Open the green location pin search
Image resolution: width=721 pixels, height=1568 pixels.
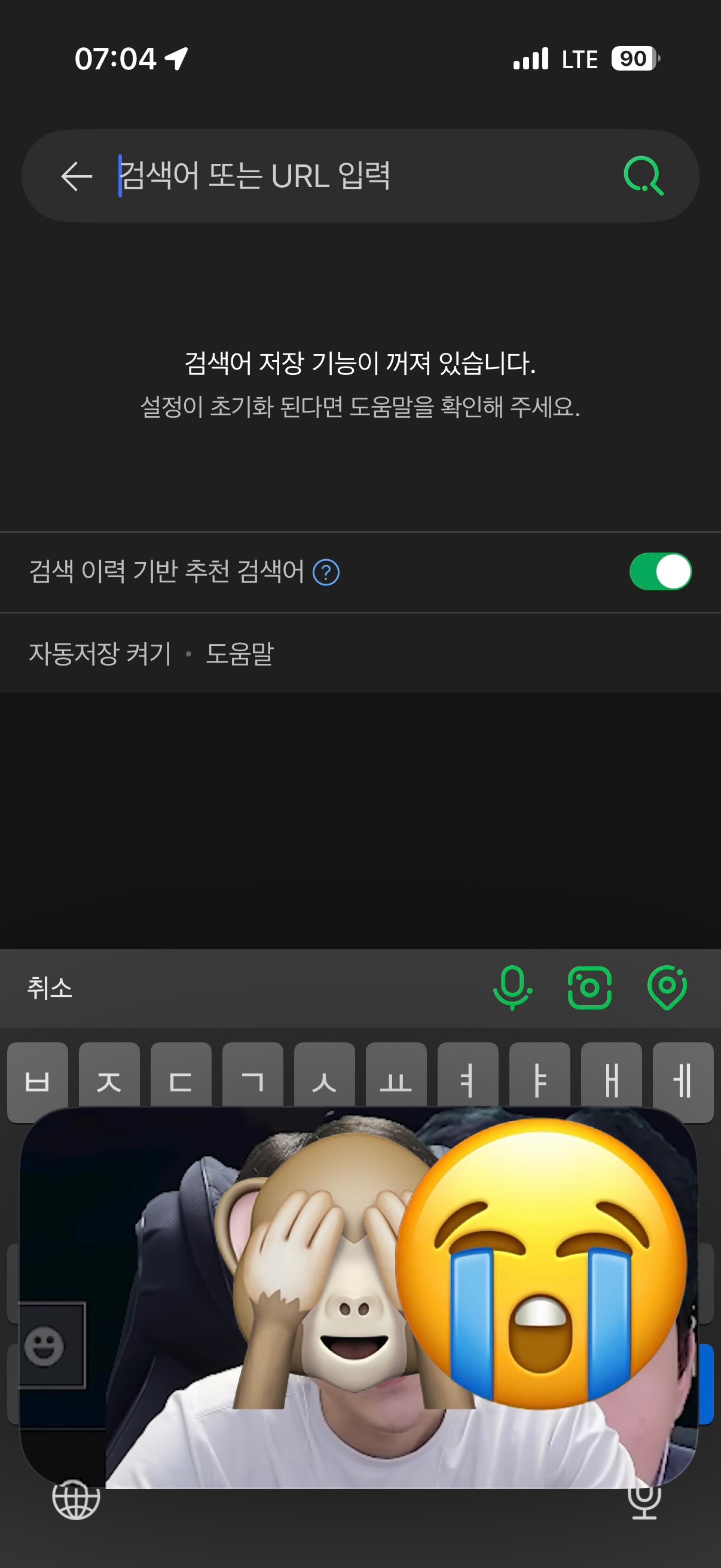coord(667,987)
